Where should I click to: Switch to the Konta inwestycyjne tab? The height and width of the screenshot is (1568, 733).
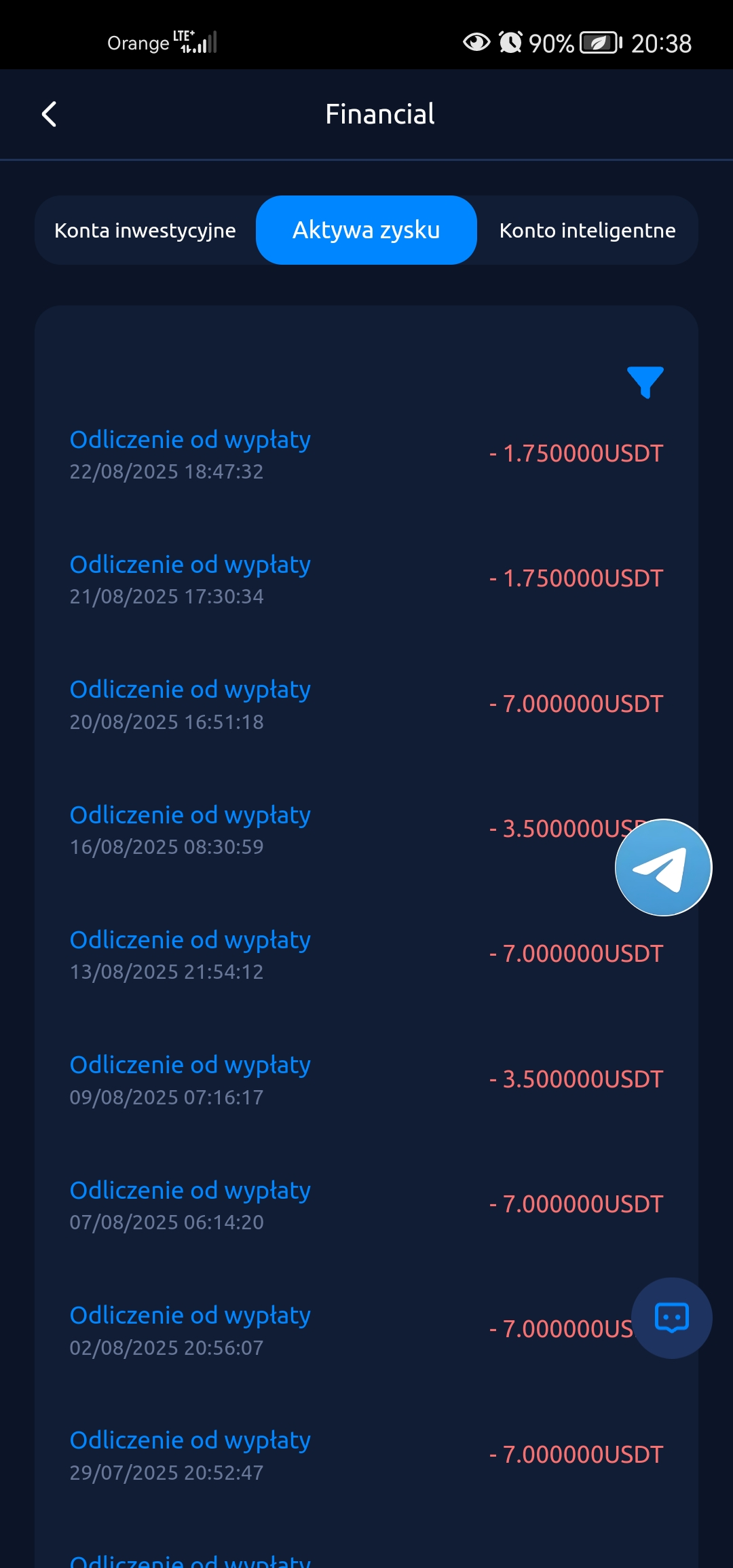pyautogui.click(x=145, y=230)
